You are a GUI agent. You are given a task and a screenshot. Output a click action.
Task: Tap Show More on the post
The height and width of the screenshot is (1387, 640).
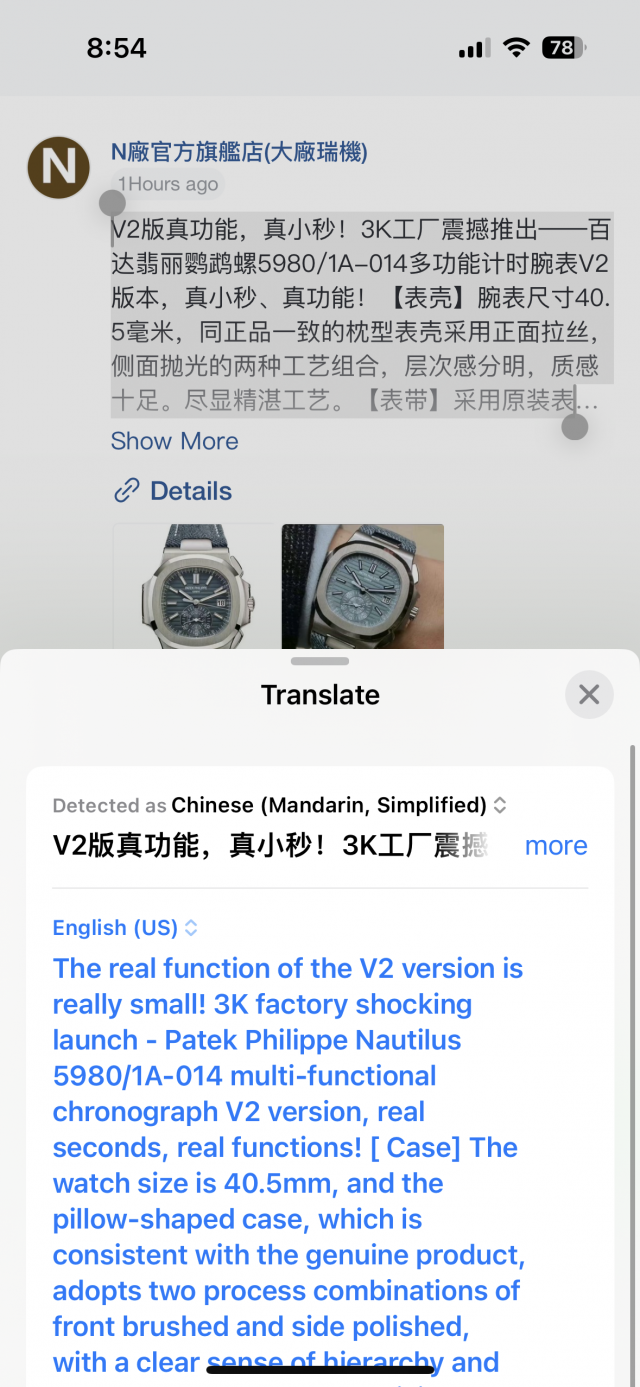[174, 441]
